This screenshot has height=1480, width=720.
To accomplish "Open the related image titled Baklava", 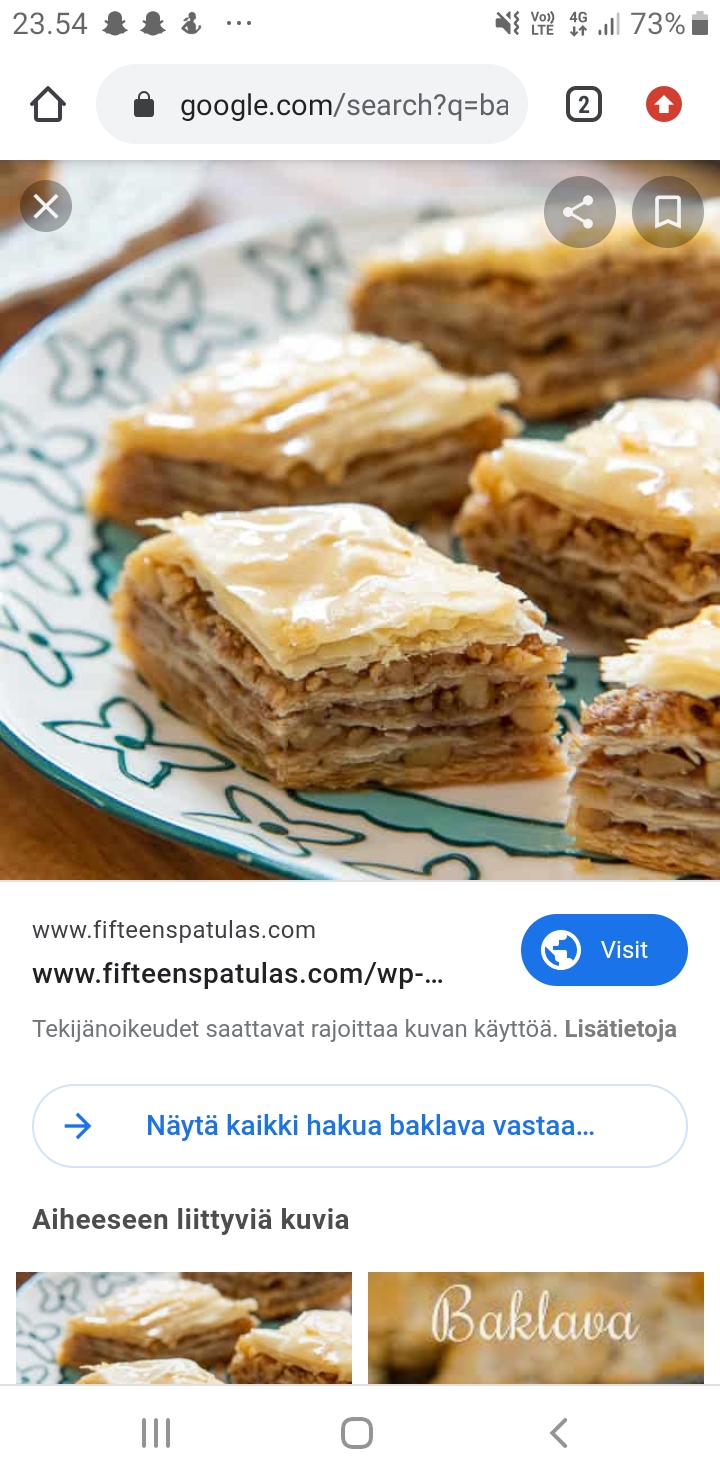I will coord(536,1328).
